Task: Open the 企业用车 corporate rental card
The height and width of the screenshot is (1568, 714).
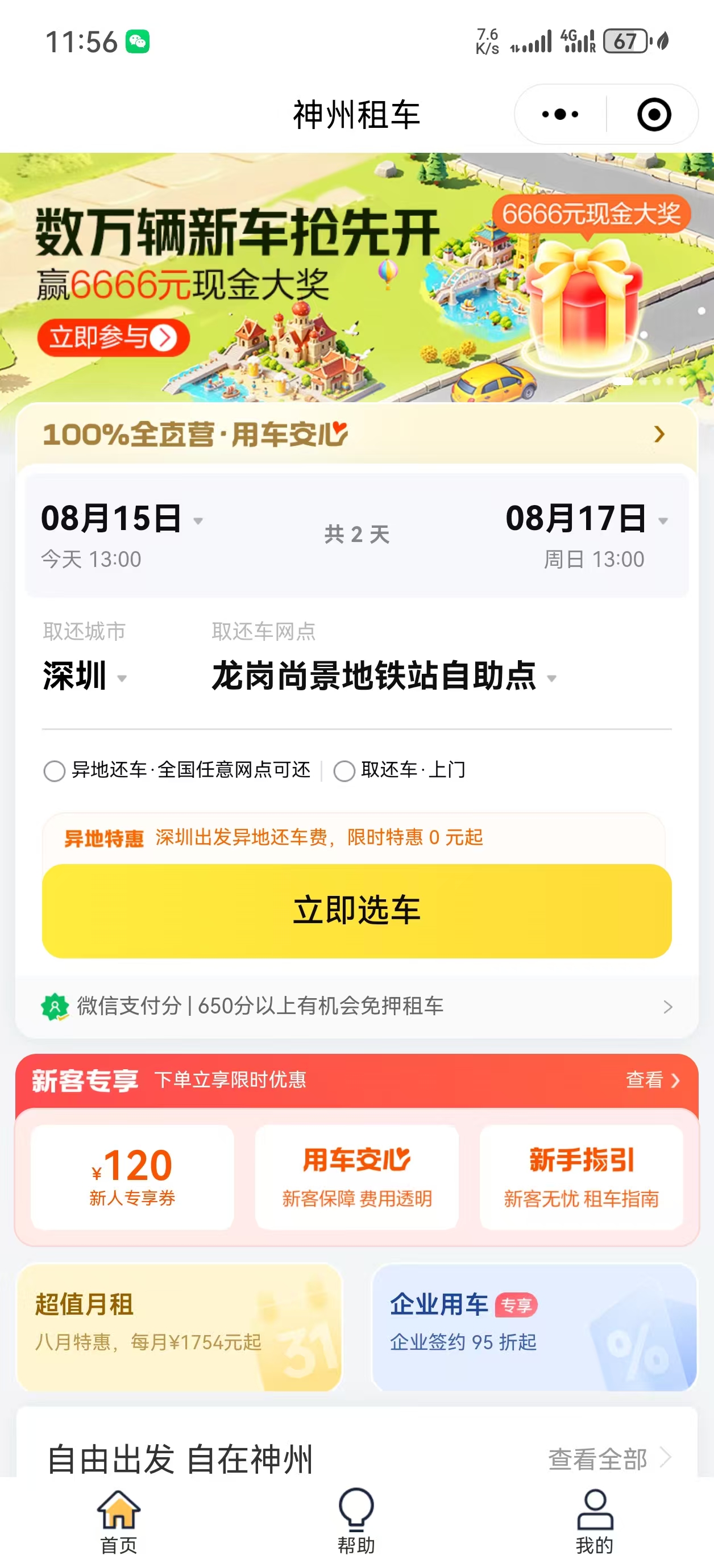Action: coord(534,1327)
